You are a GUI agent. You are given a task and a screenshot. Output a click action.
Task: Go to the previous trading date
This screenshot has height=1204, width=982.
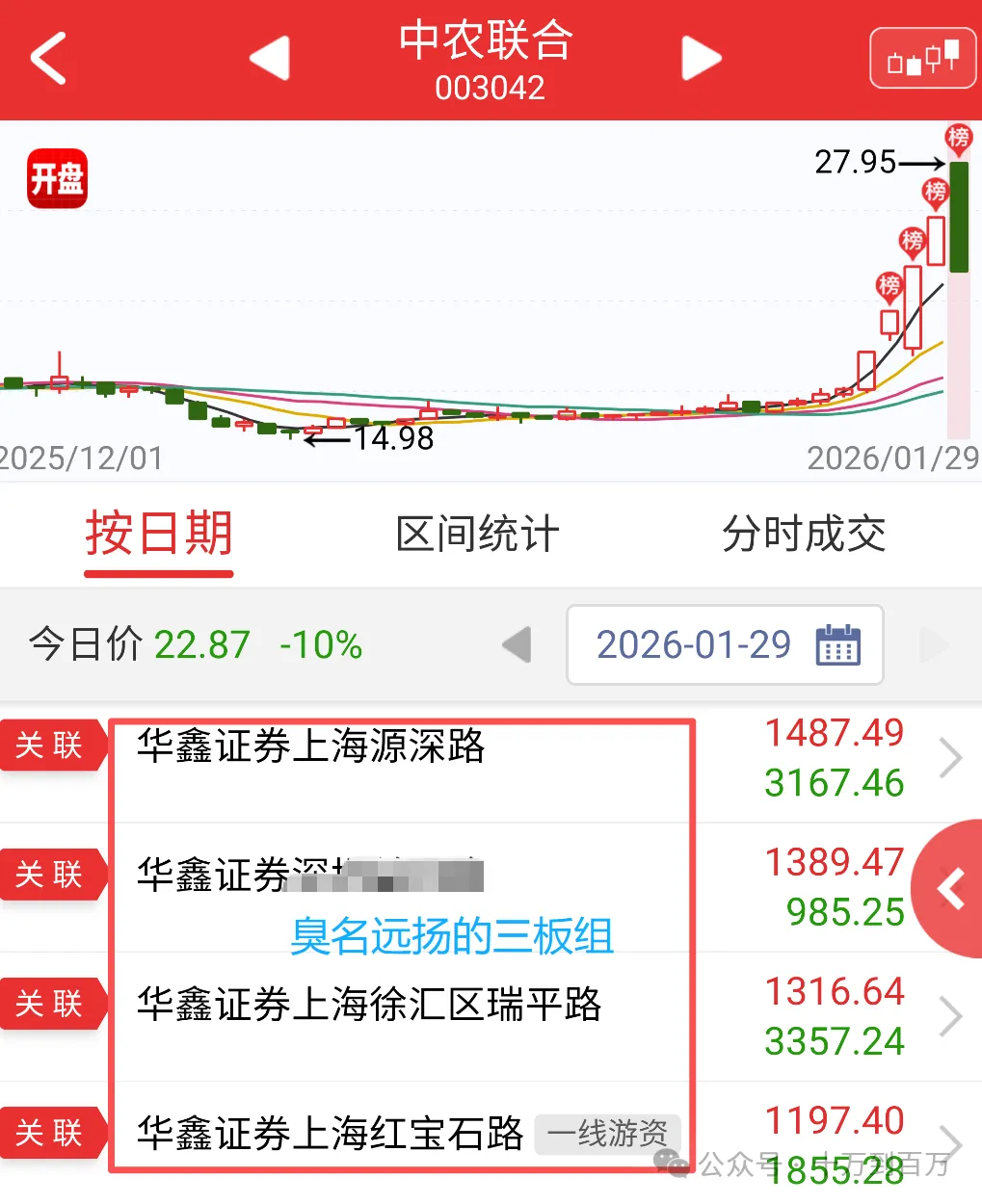[x=518, y=644]
